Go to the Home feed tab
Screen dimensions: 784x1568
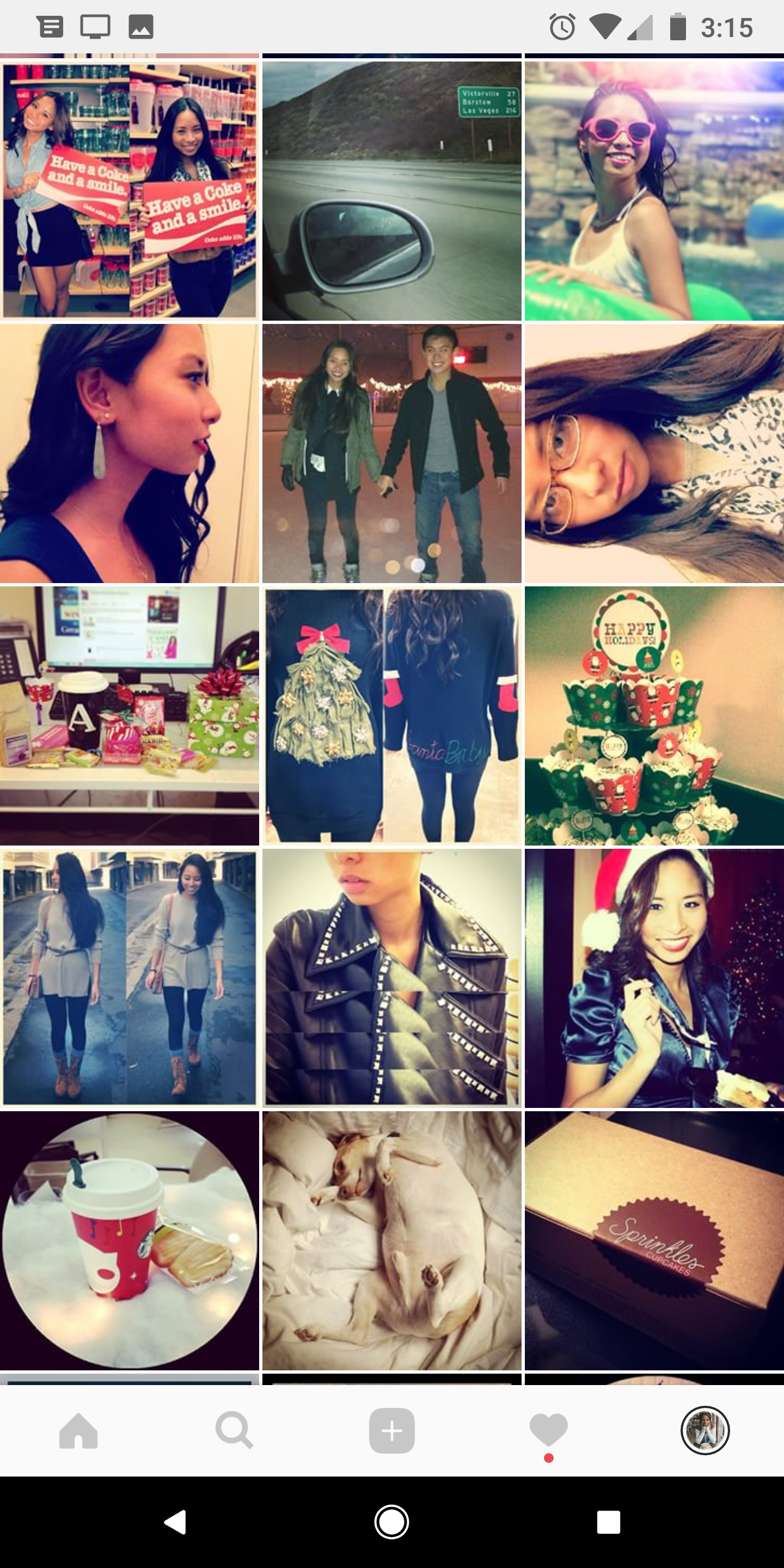pos(78,1430)
